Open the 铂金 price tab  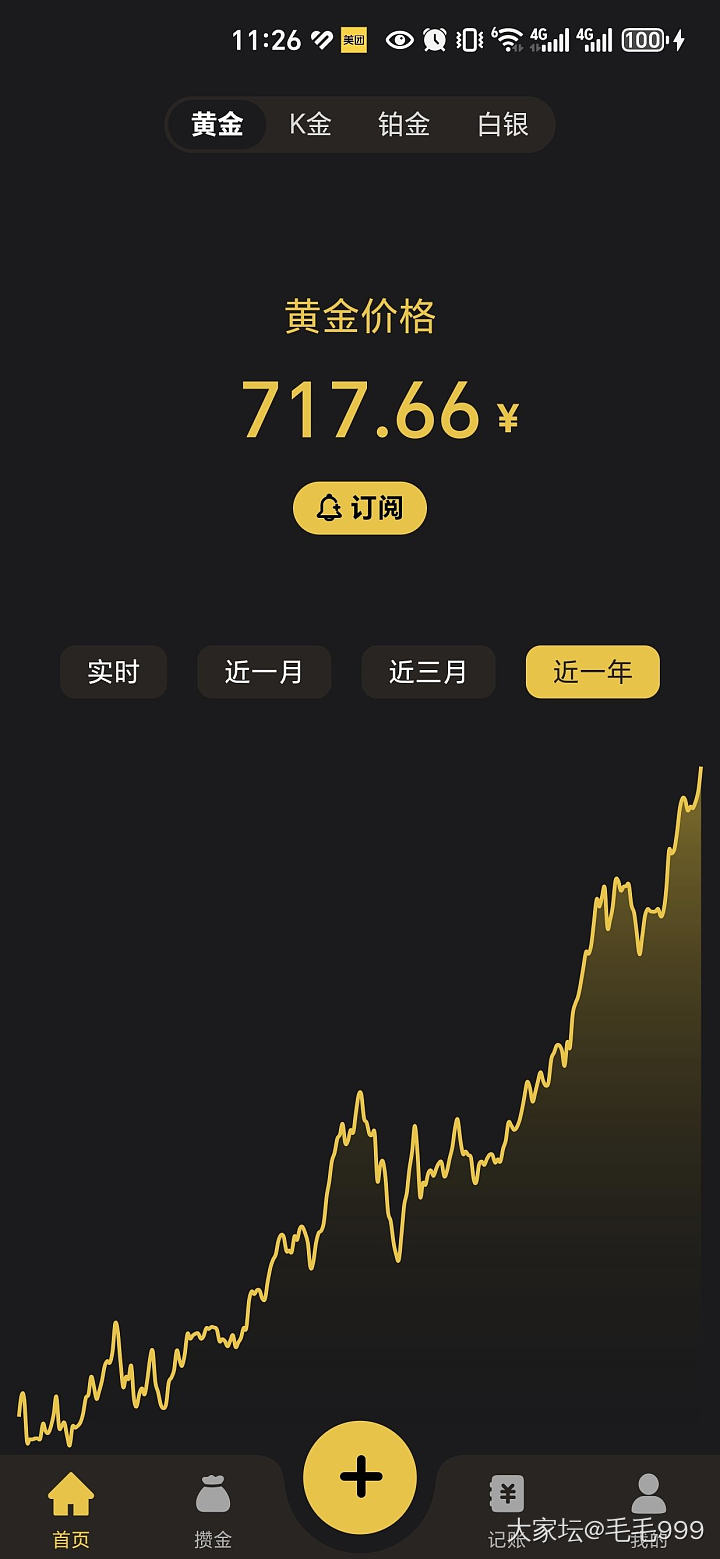404,125
